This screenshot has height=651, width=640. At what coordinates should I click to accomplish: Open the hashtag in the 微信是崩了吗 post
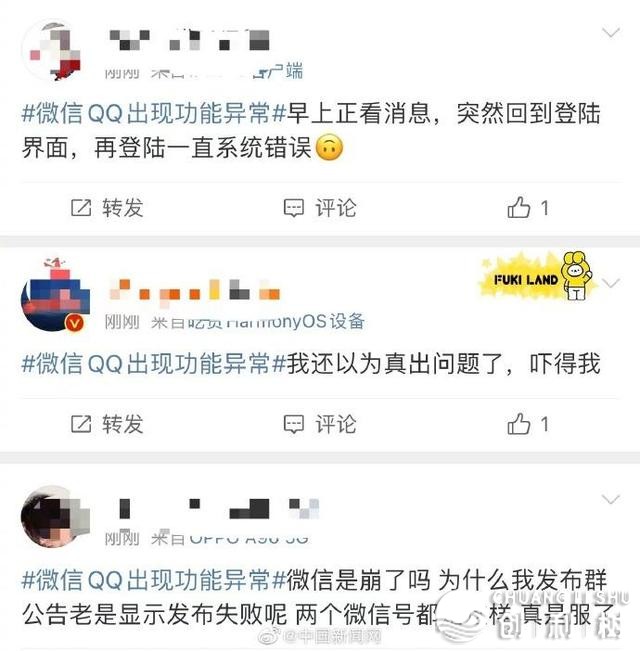click(153, 579)
